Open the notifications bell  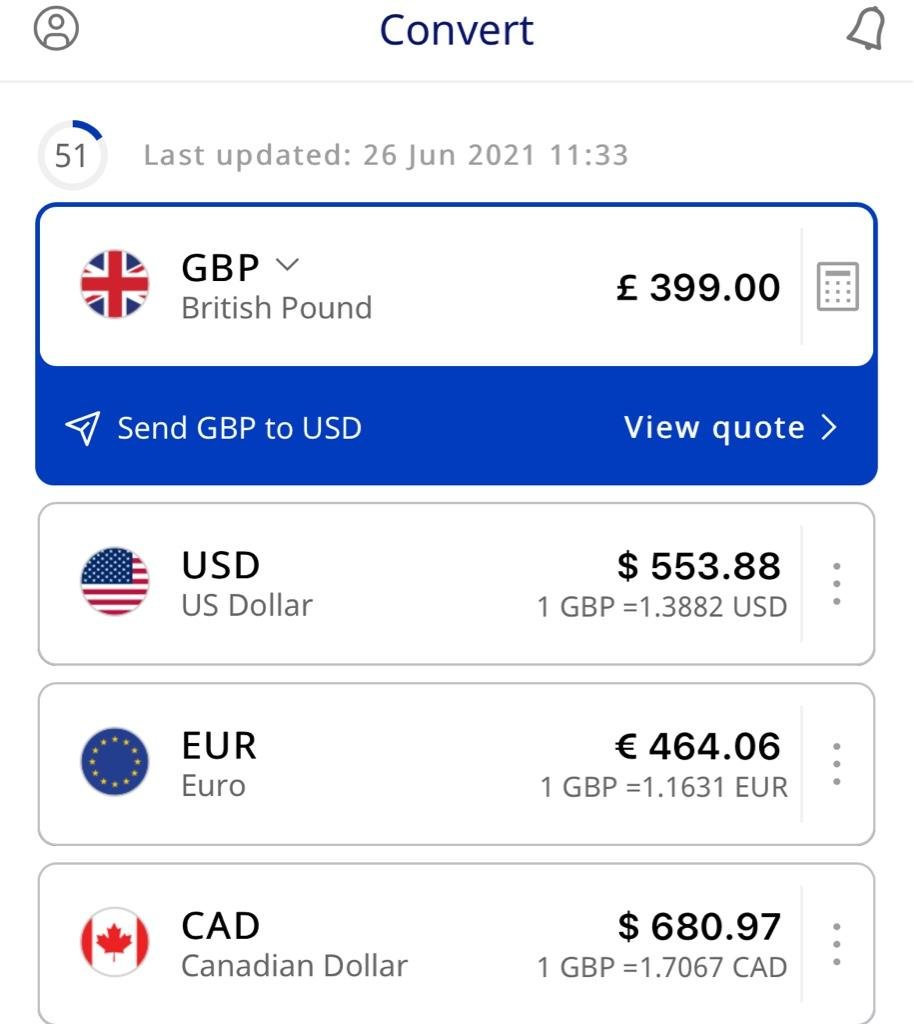(x=865, y=30)
